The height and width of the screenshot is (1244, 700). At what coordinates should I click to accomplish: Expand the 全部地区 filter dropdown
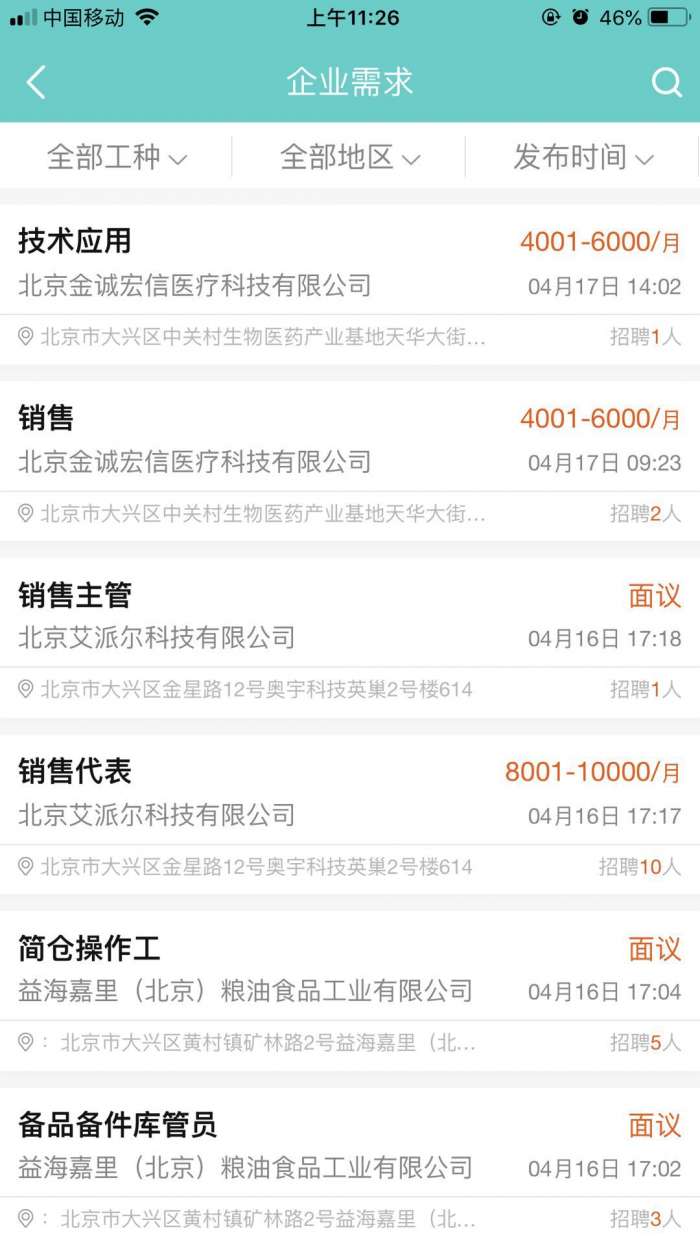[350, 157]
